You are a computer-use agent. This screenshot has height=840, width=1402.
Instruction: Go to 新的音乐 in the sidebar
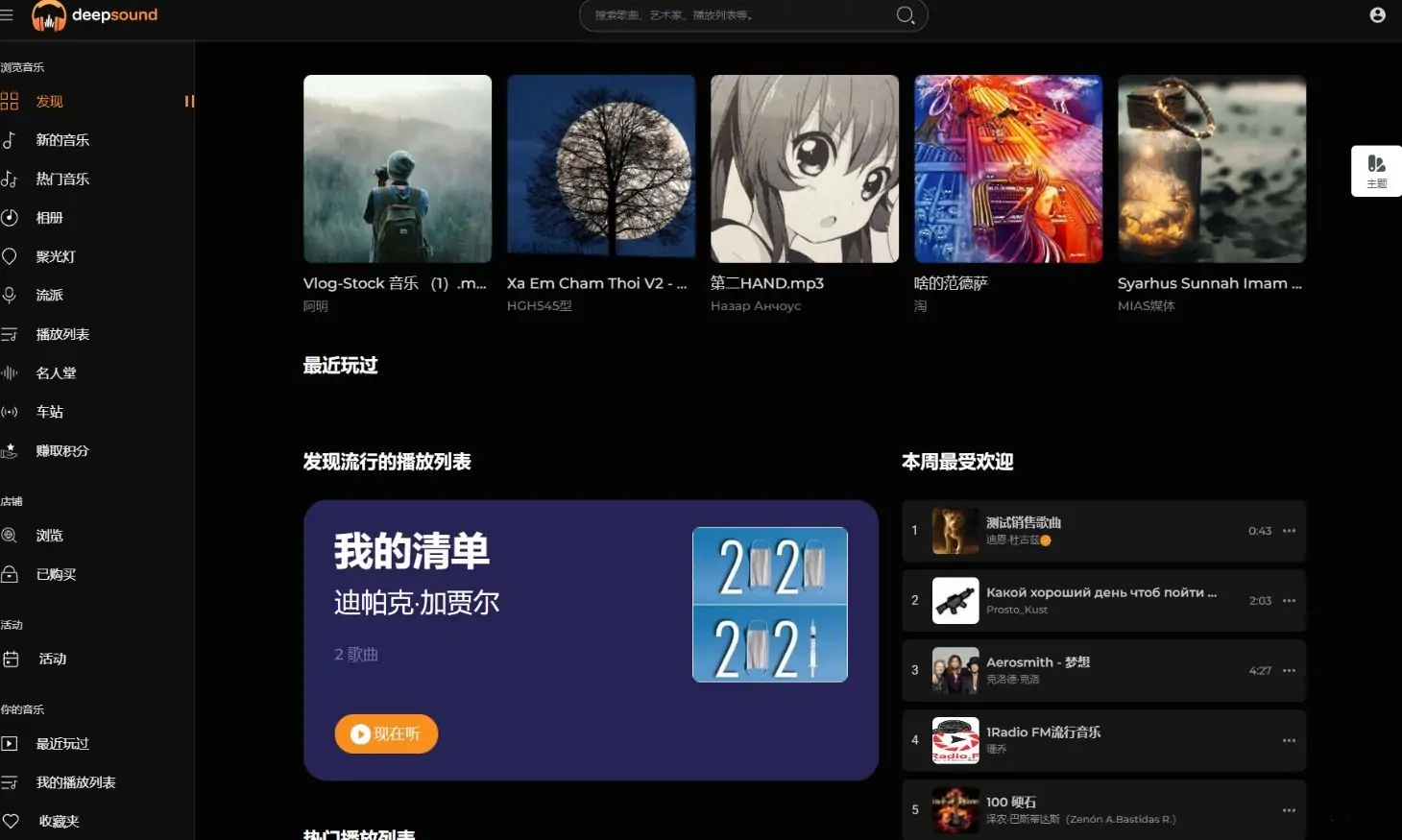61,140
